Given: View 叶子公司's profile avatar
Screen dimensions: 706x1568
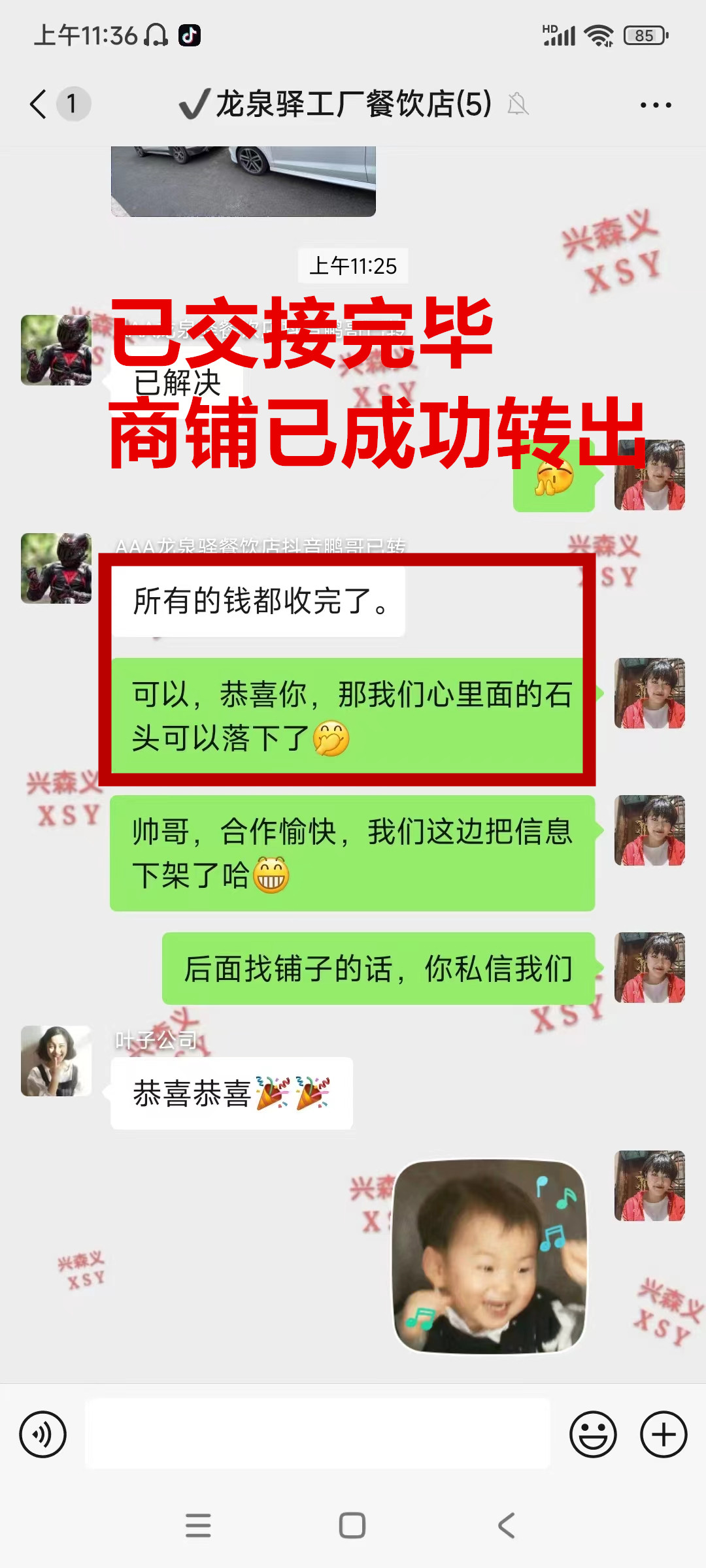Looking at the screenshot, I should point(56,1061).
